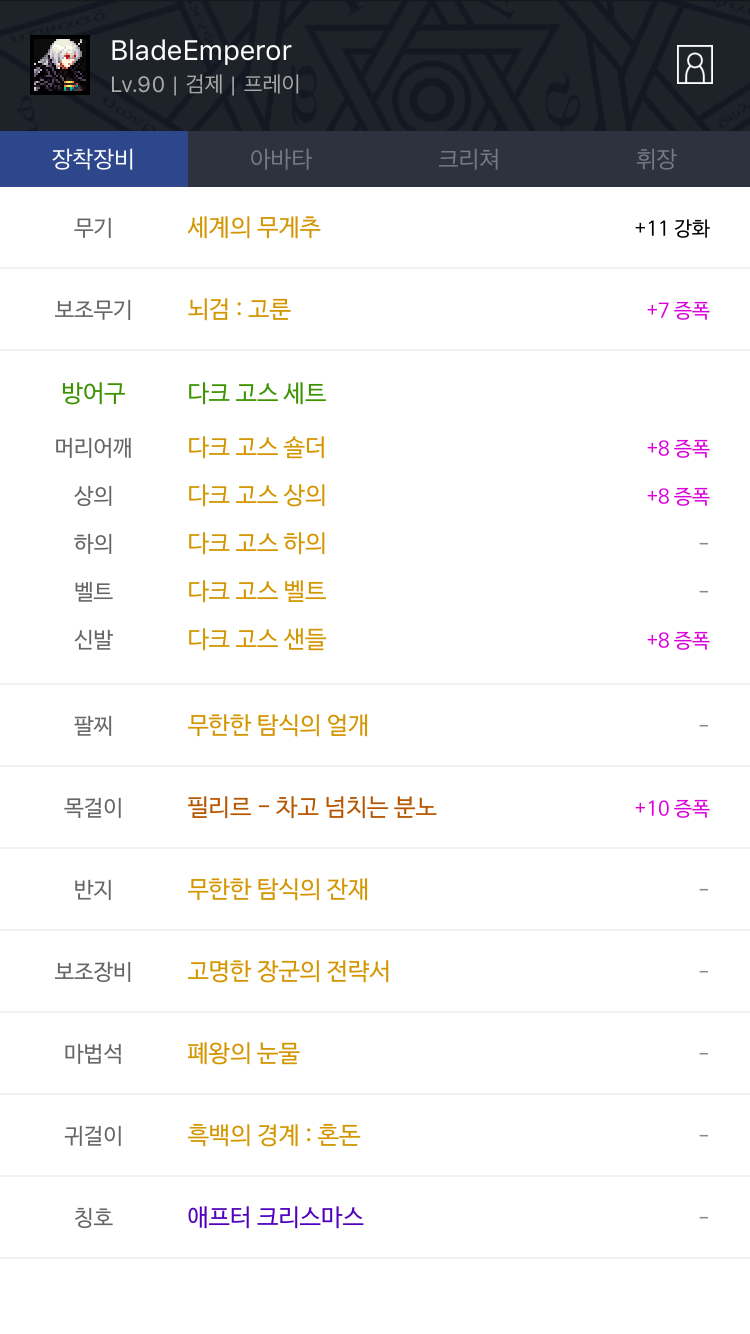The width and height of the screenshot is (750, 1334).
Task: Open 다크 고스 숄더 details
Action: [x=257, y=447]
